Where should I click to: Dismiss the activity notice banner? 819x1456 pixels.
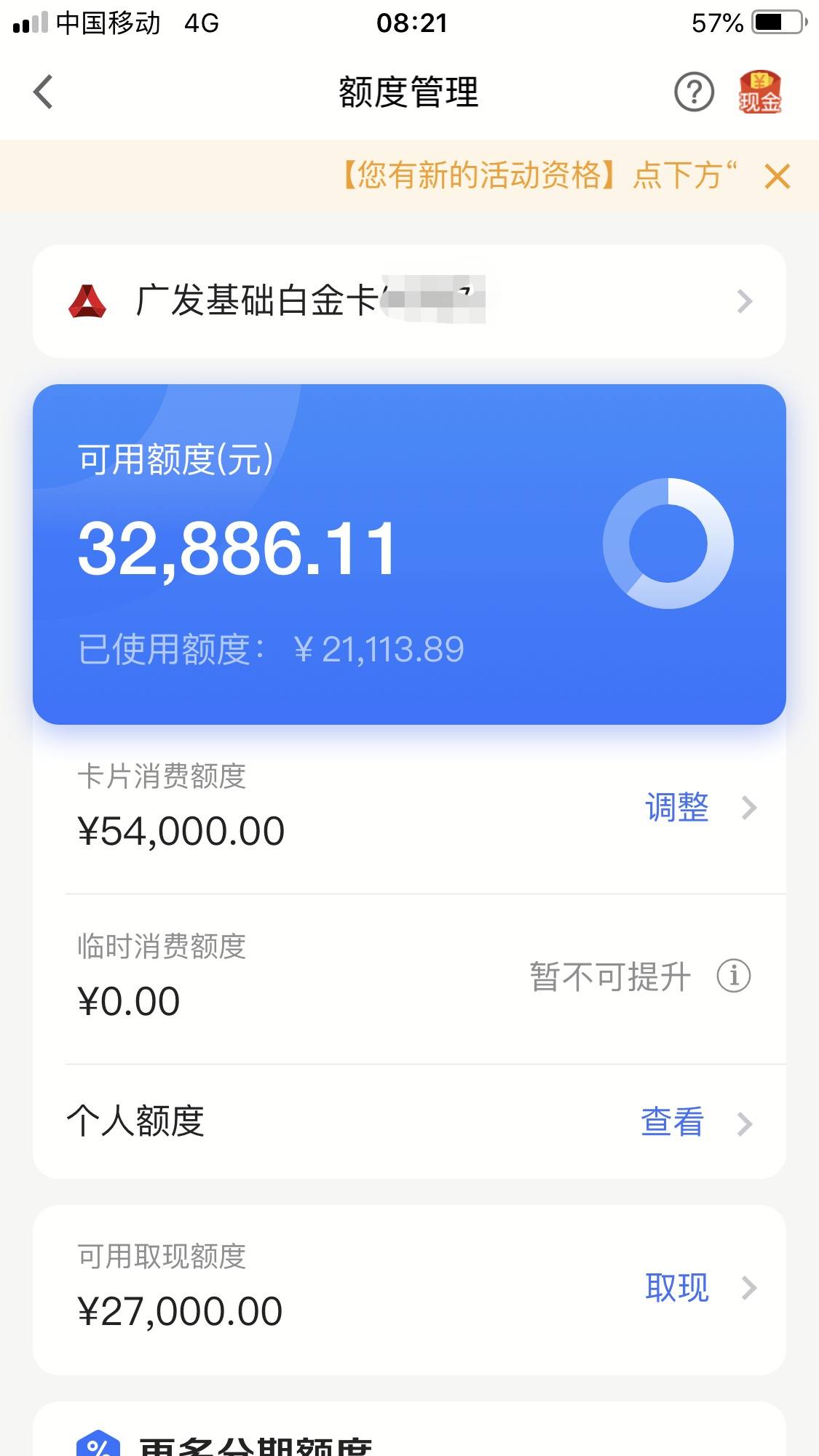[778, 176]
